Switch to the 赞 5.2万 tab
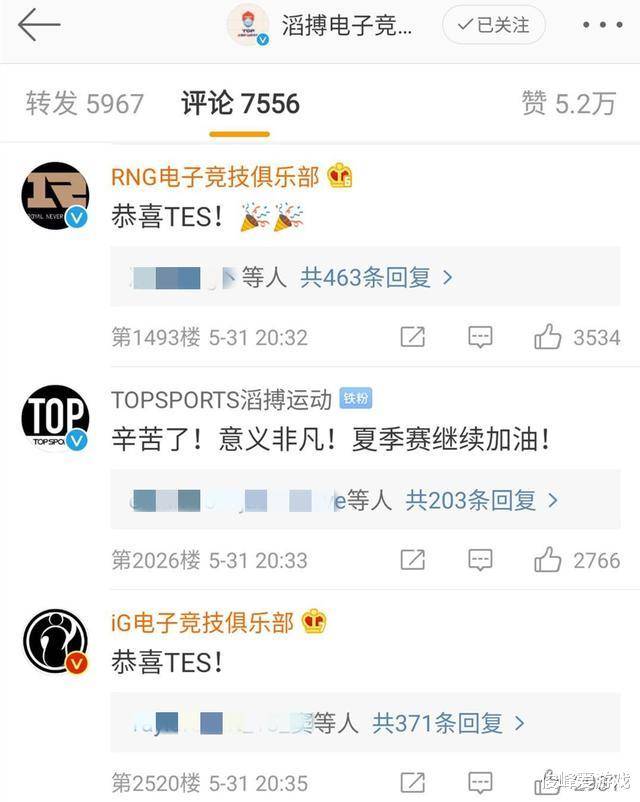The image size is (640, 802). (x=568, y=103)
